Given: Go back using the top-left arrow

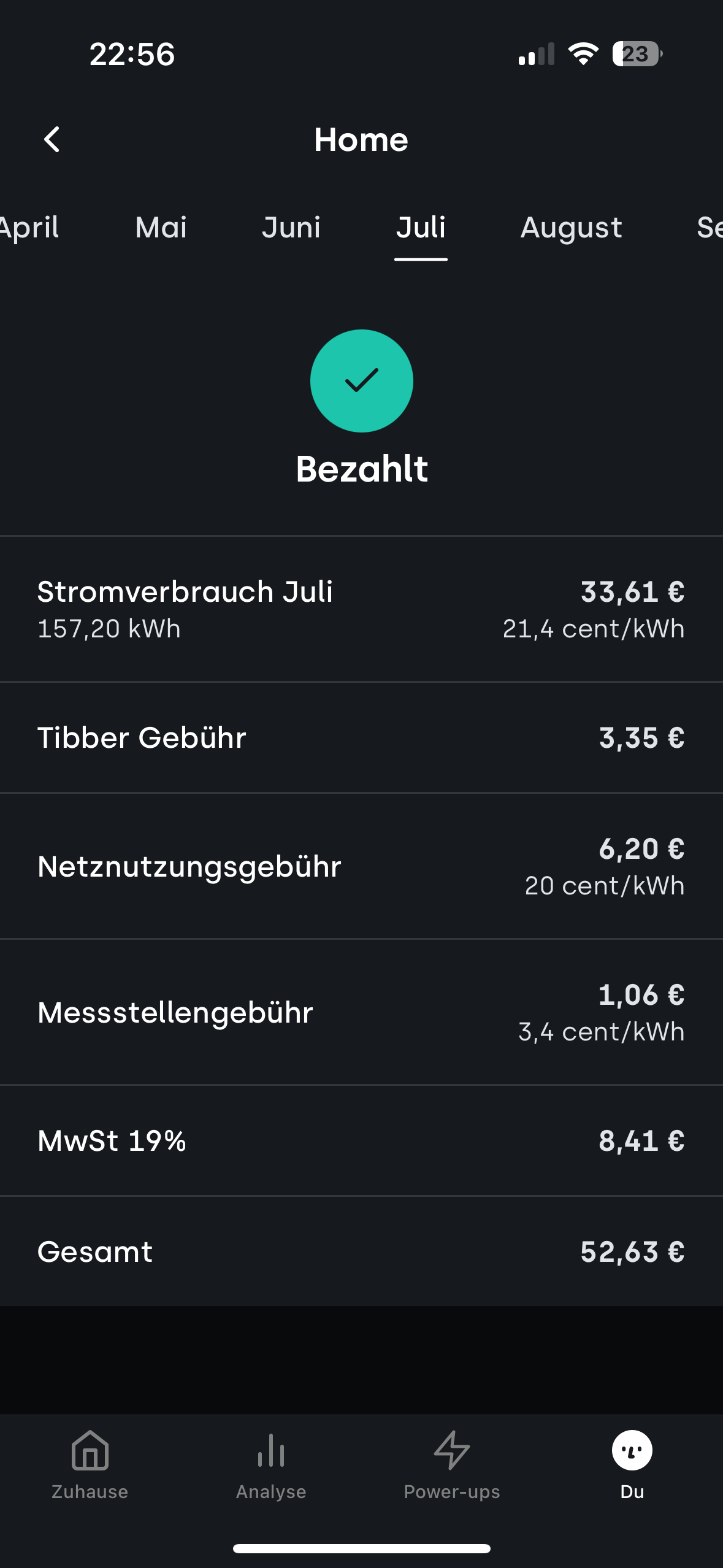Looking at the screenshot, I should point(52,140).
